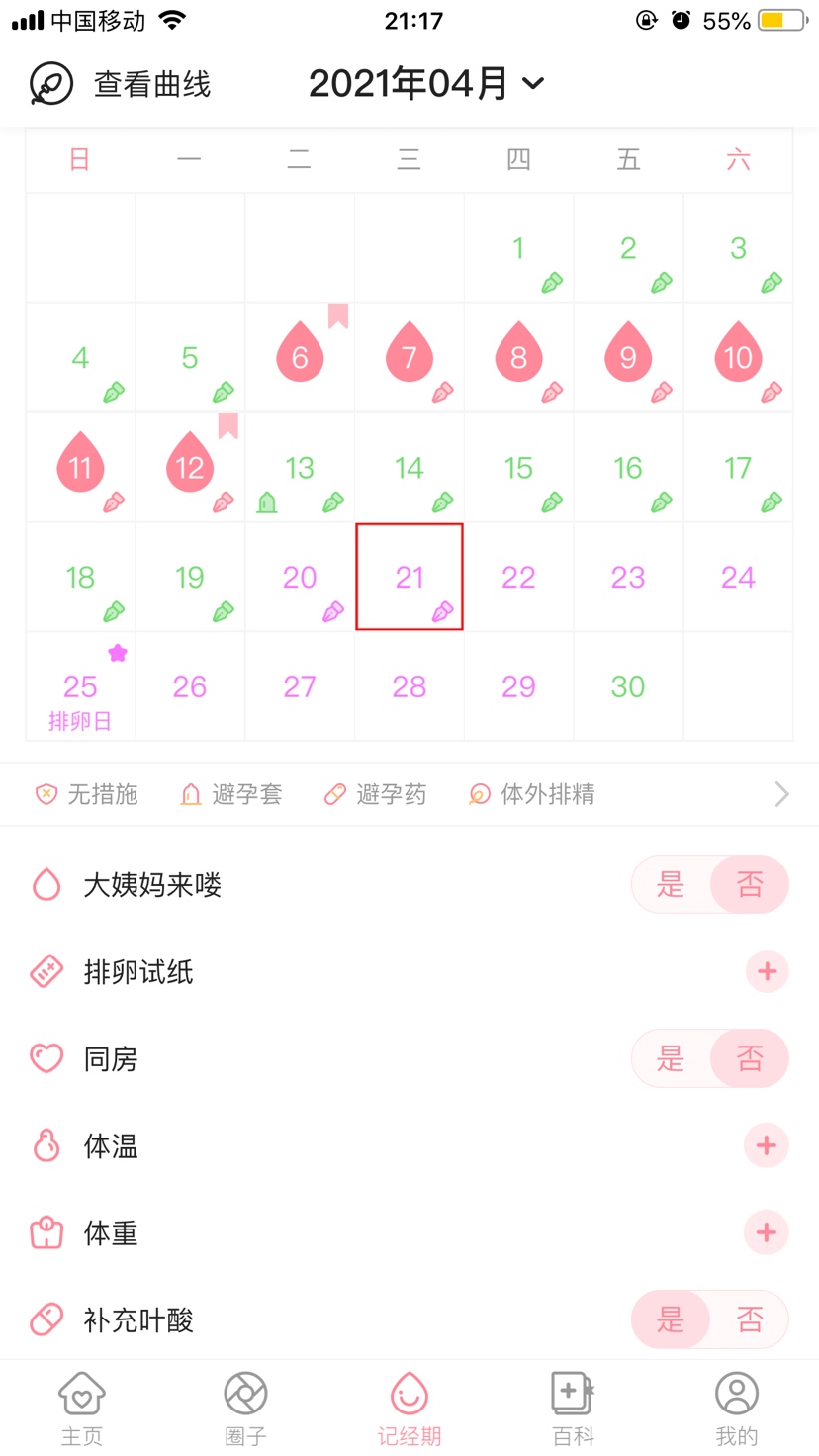Open 查看曲线 chart view
The image size is (819, 1456).
pos(121,84)
